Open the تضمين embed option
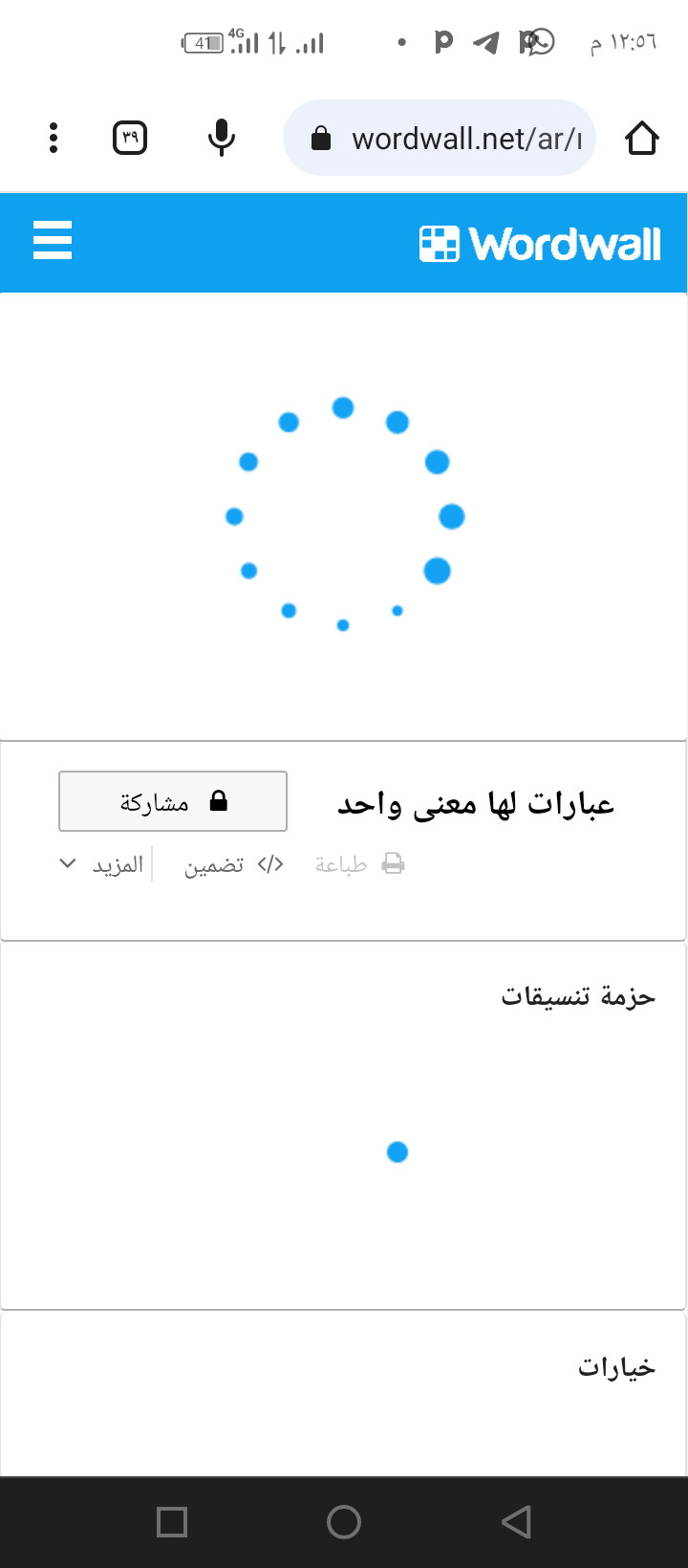688x1568 pixels. (x=234, y=864)
